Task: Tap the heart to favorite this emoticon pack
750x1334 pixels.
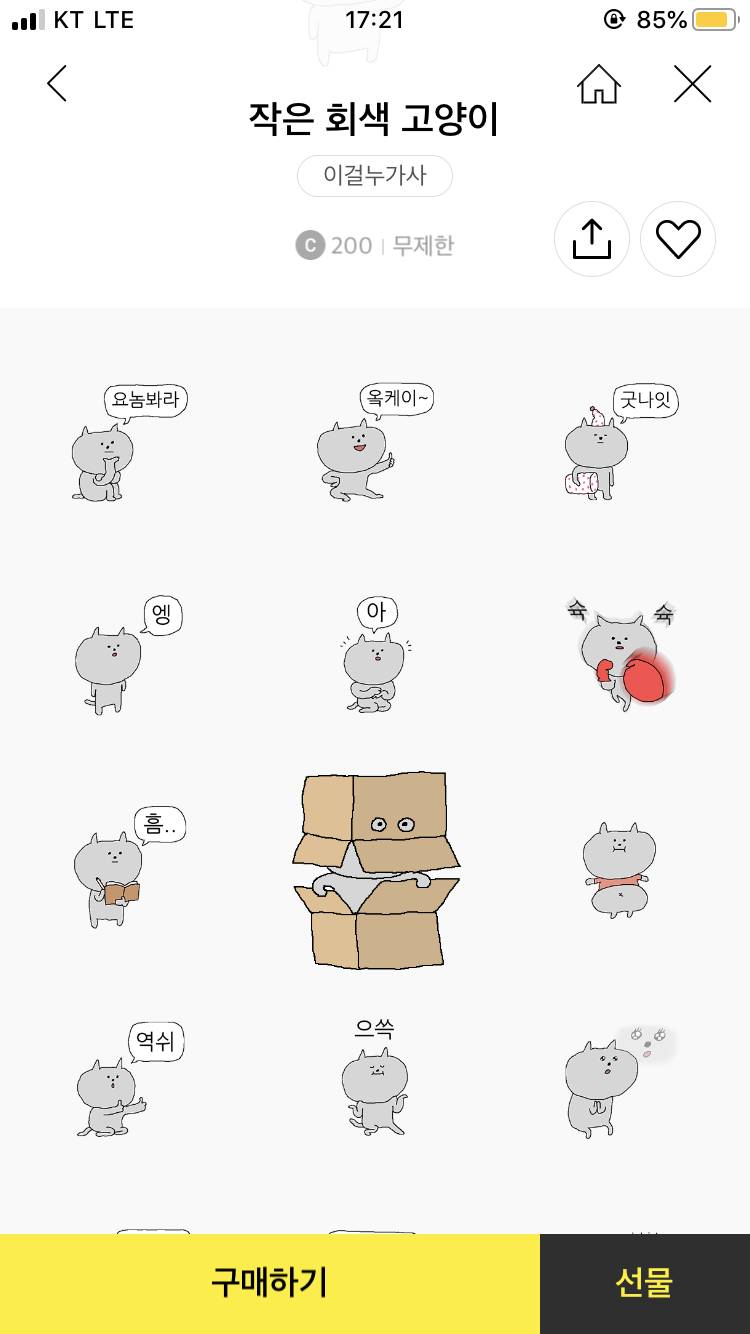Action: click(x=678, y=239)
